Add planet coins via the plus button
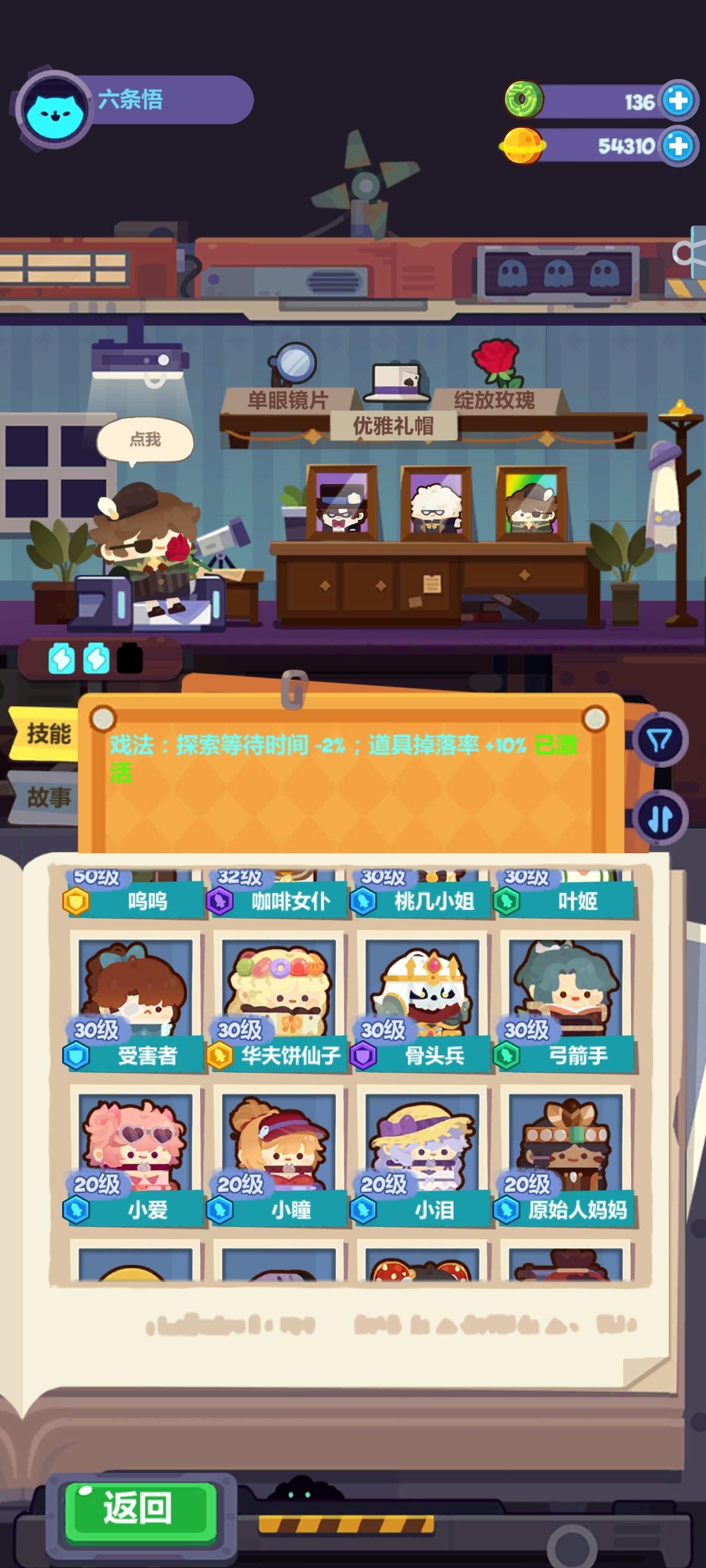Image resolution: width=706 pixels, height=1568 pixels. point(676,145)
